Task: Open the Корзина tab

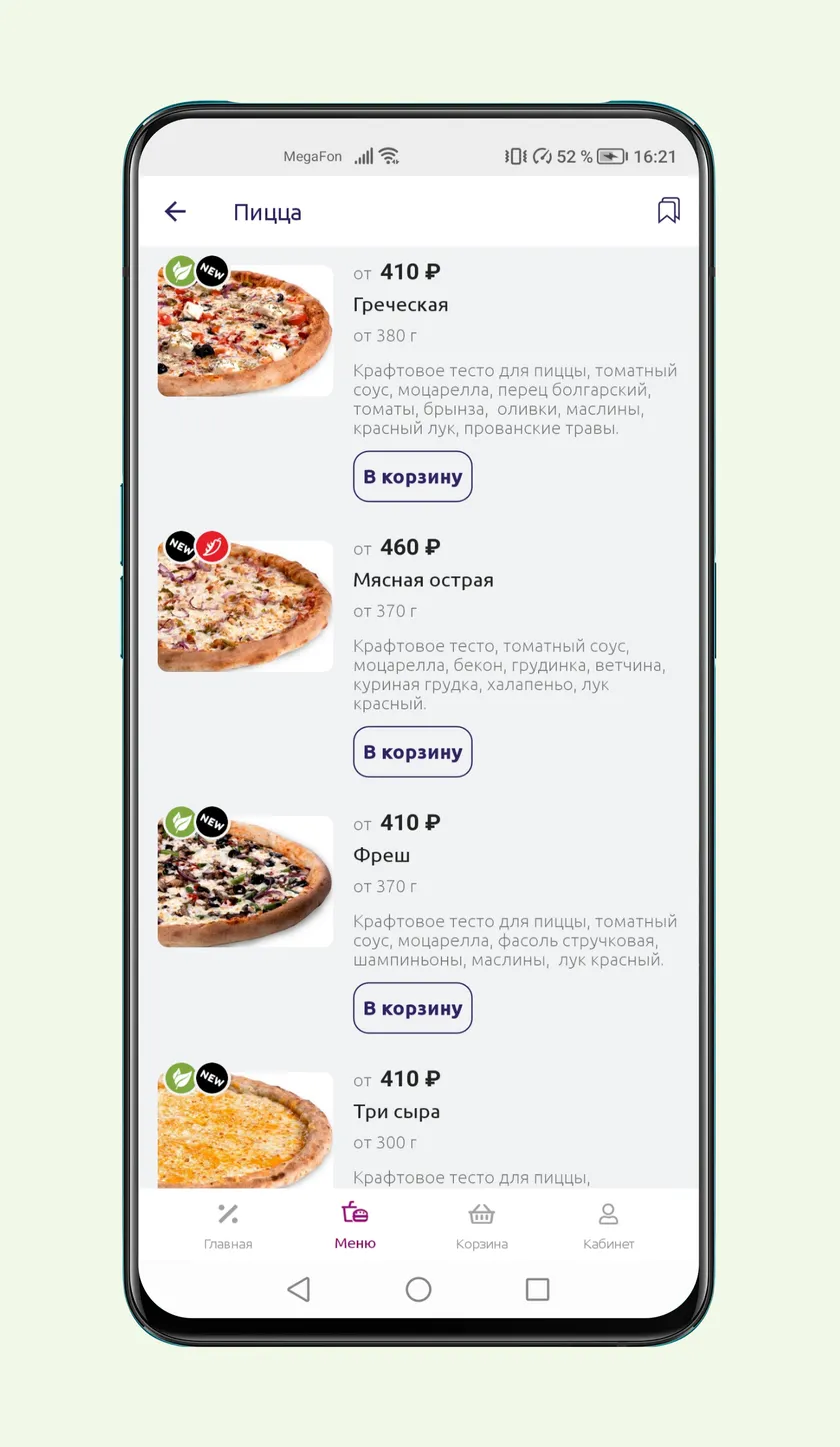Action: coord(482,1227)
